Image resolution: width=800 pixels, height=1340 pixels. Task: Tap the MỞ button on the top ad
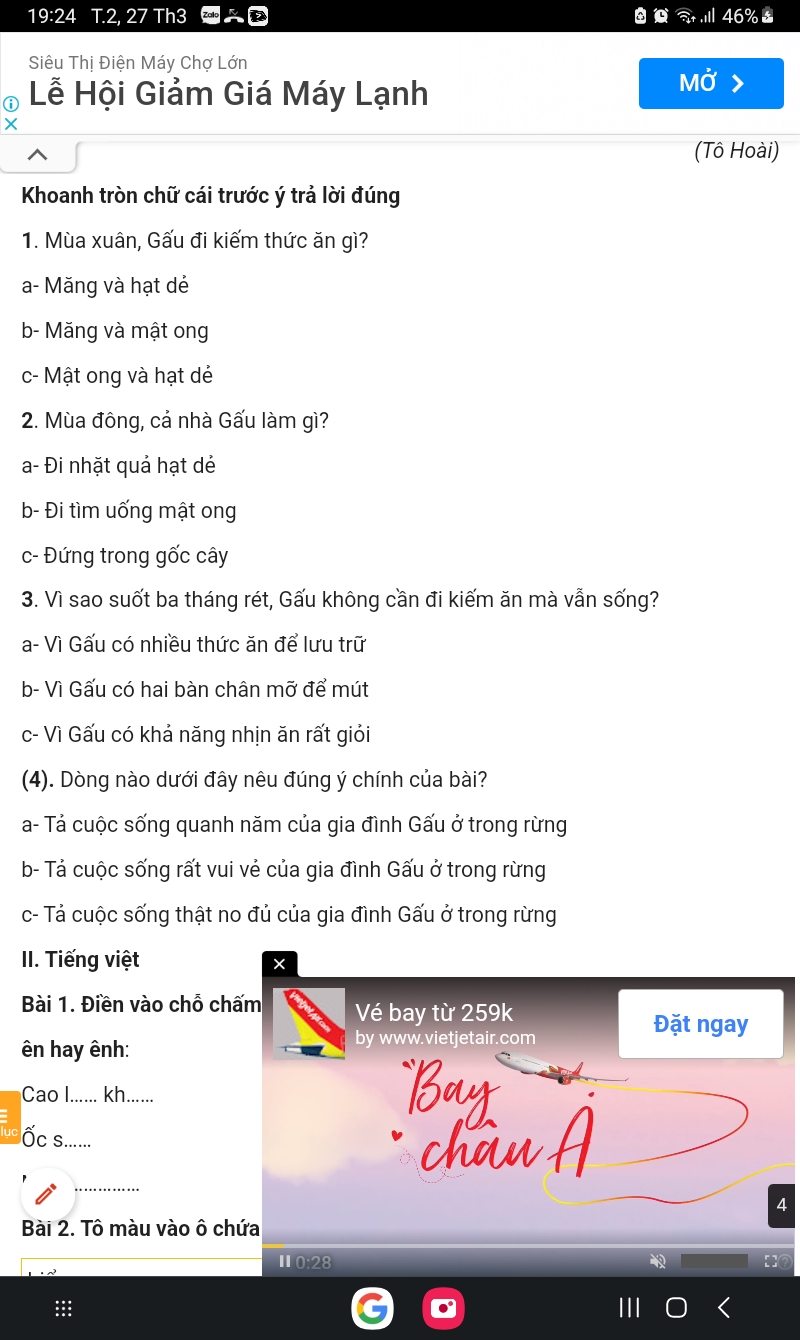tap(711, 83)
